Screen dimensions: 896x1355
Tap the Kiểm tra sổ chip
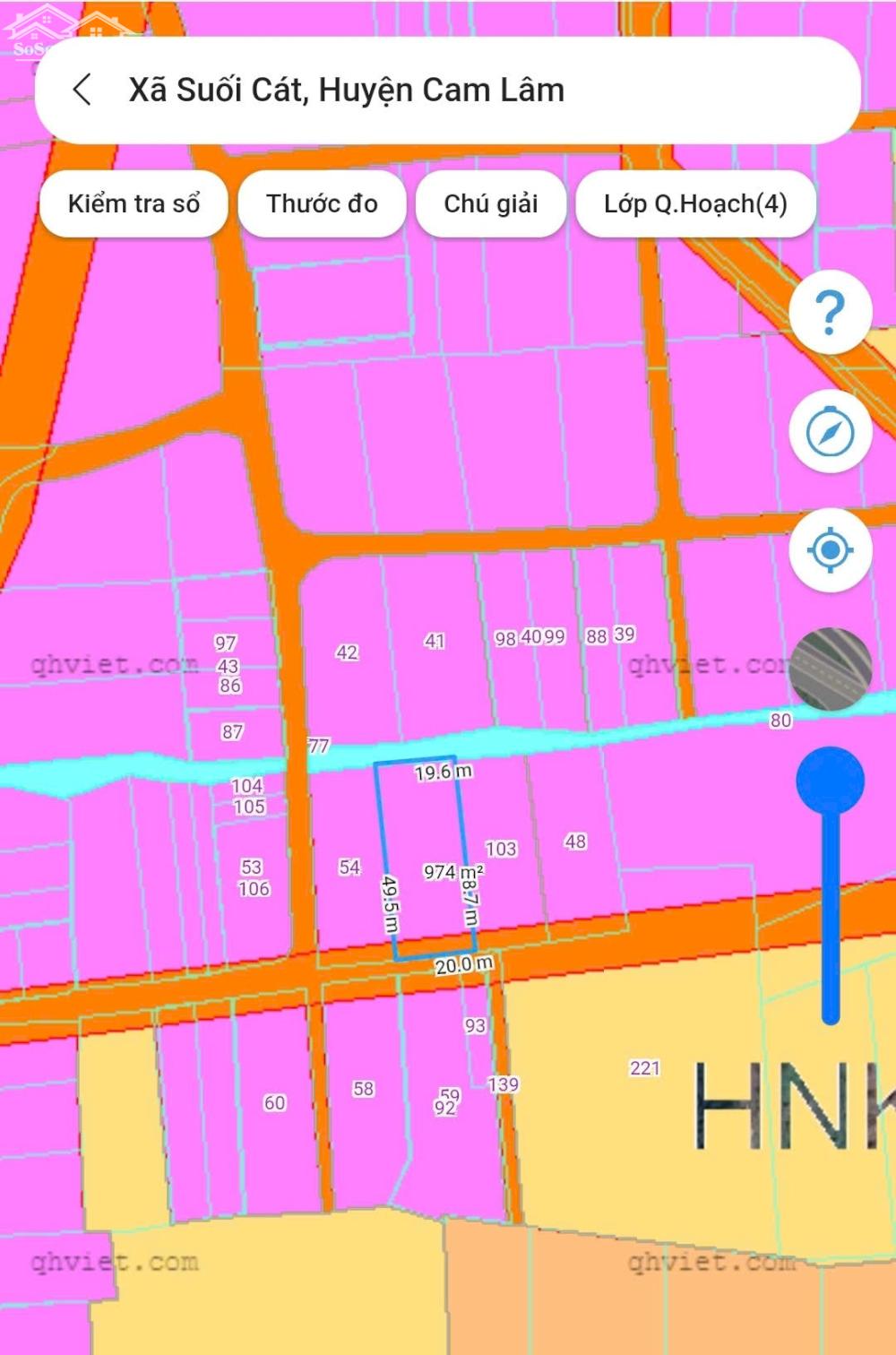pyautogui.click(x=134, y=204)
